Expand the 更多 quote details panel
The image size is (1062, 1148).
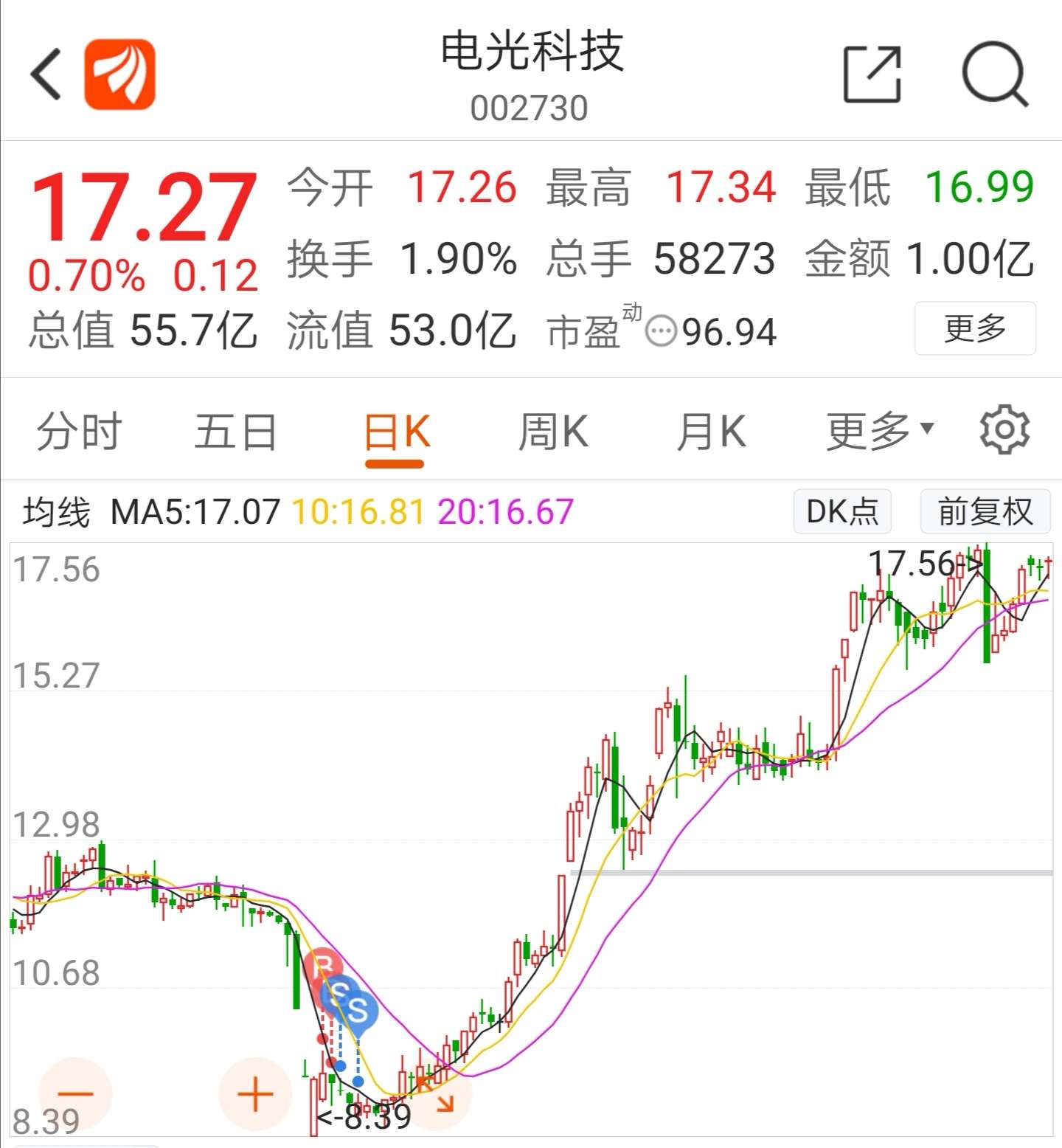tap(974, 331)
